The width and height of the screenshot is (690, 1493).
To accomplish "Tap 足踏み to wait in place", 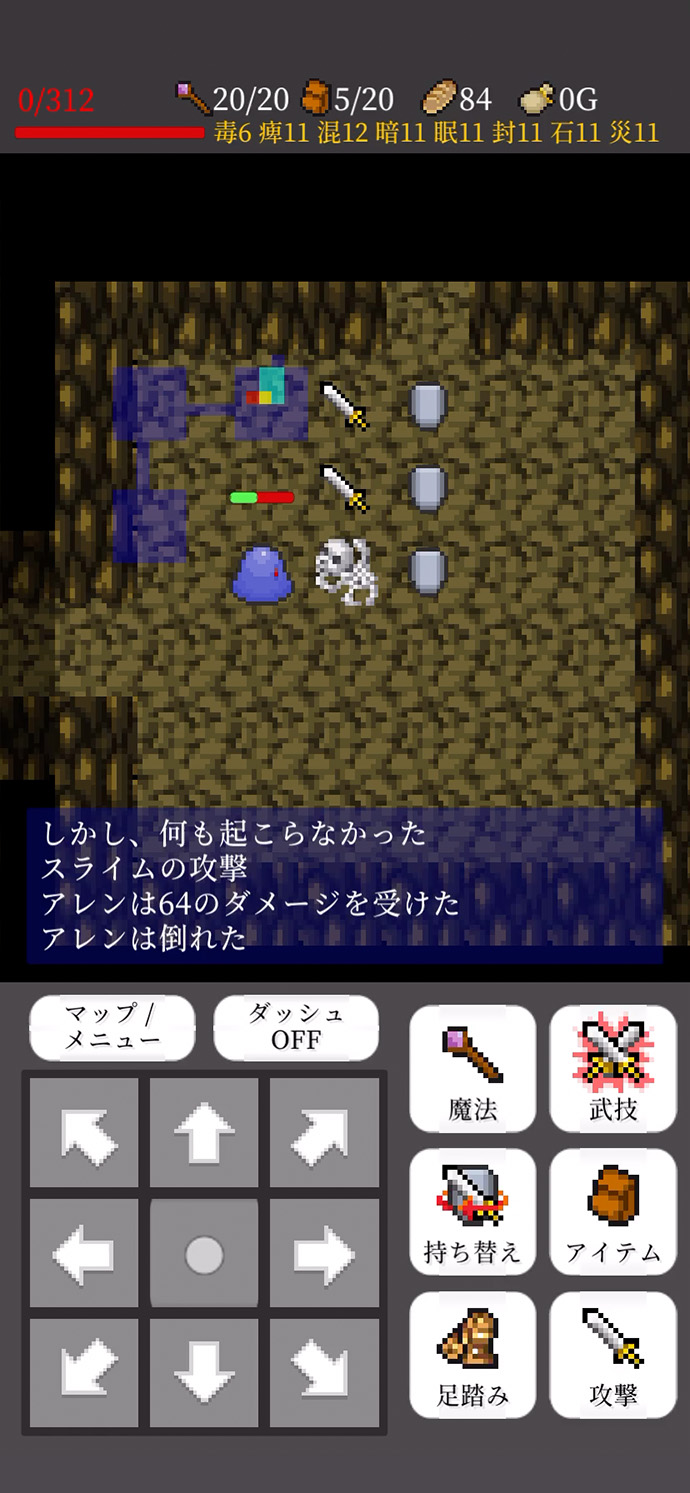I will point(473,1355).
